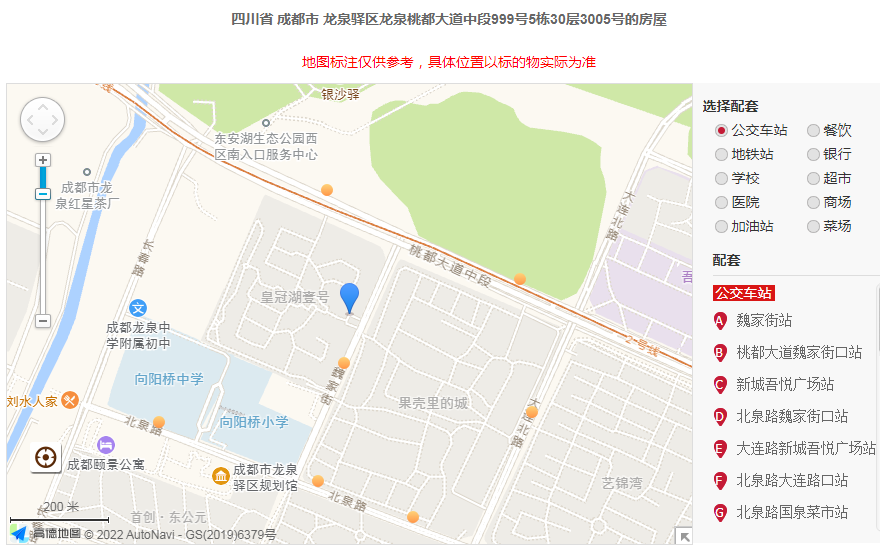Zoom out the map with minus
This screenshot has height=545, width=880.
43,321
